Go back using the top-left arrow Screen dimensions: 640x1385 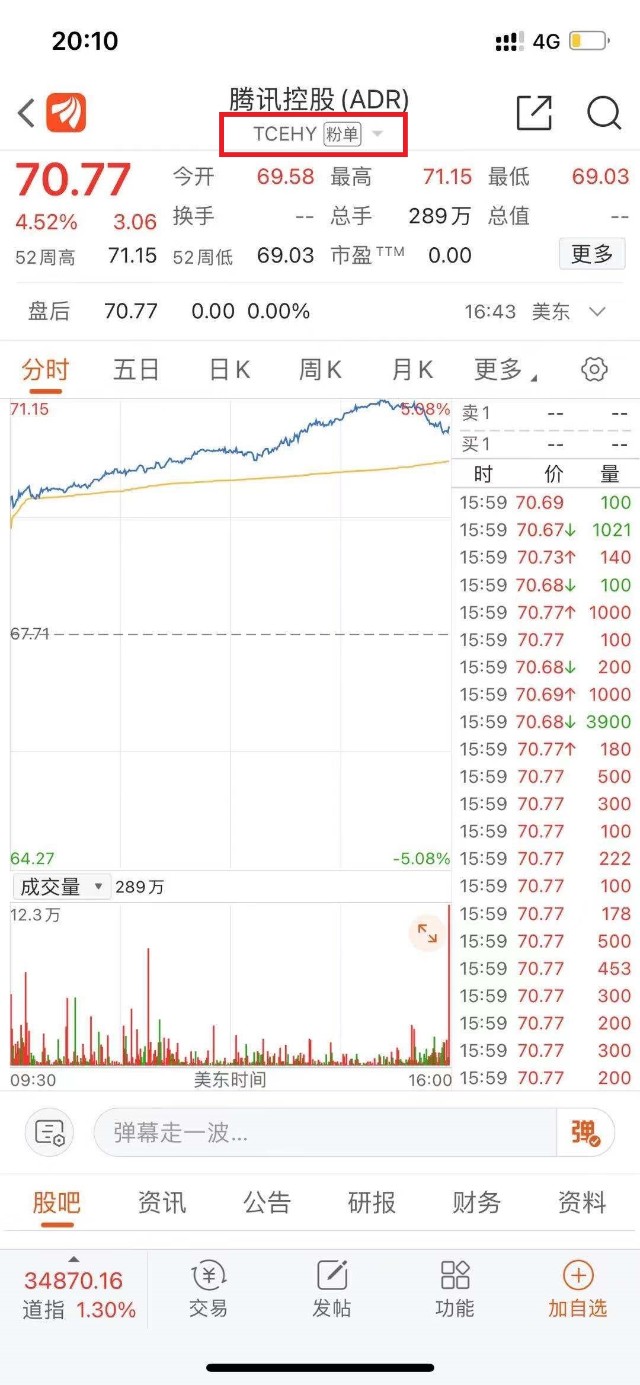tap(27, 113)
